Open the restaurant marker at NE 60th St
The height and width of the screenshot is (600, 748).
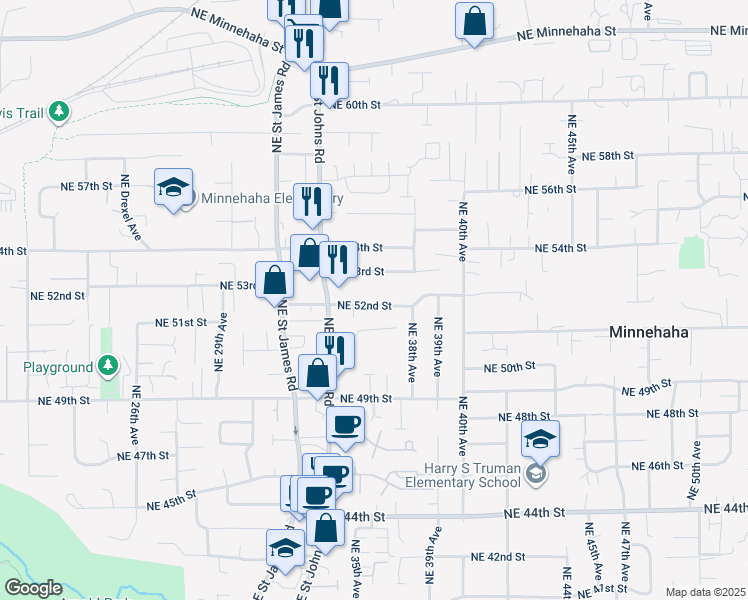click(x=329, y=83)
